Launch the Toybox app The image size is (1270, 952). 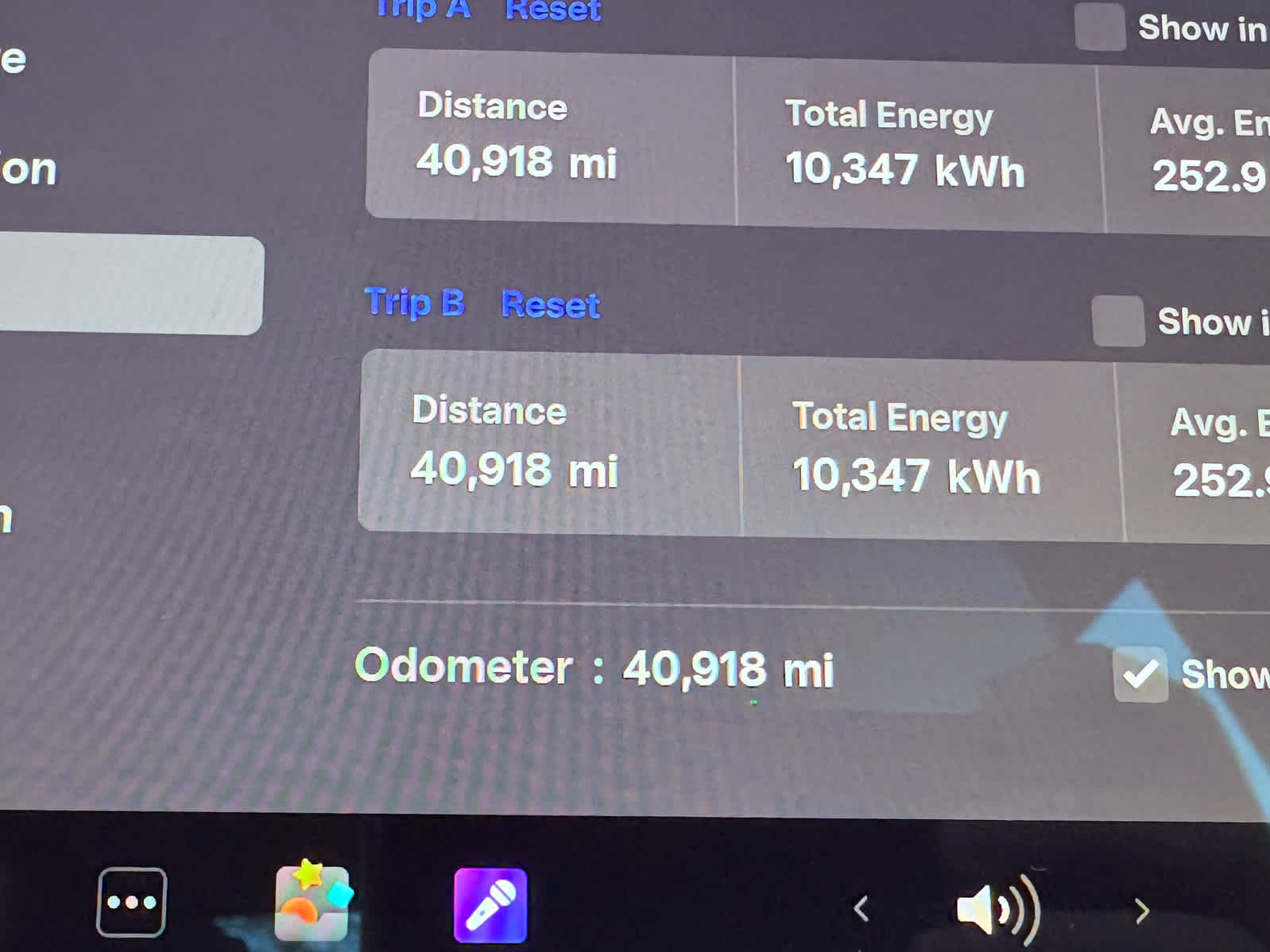(x=312, y=903)
